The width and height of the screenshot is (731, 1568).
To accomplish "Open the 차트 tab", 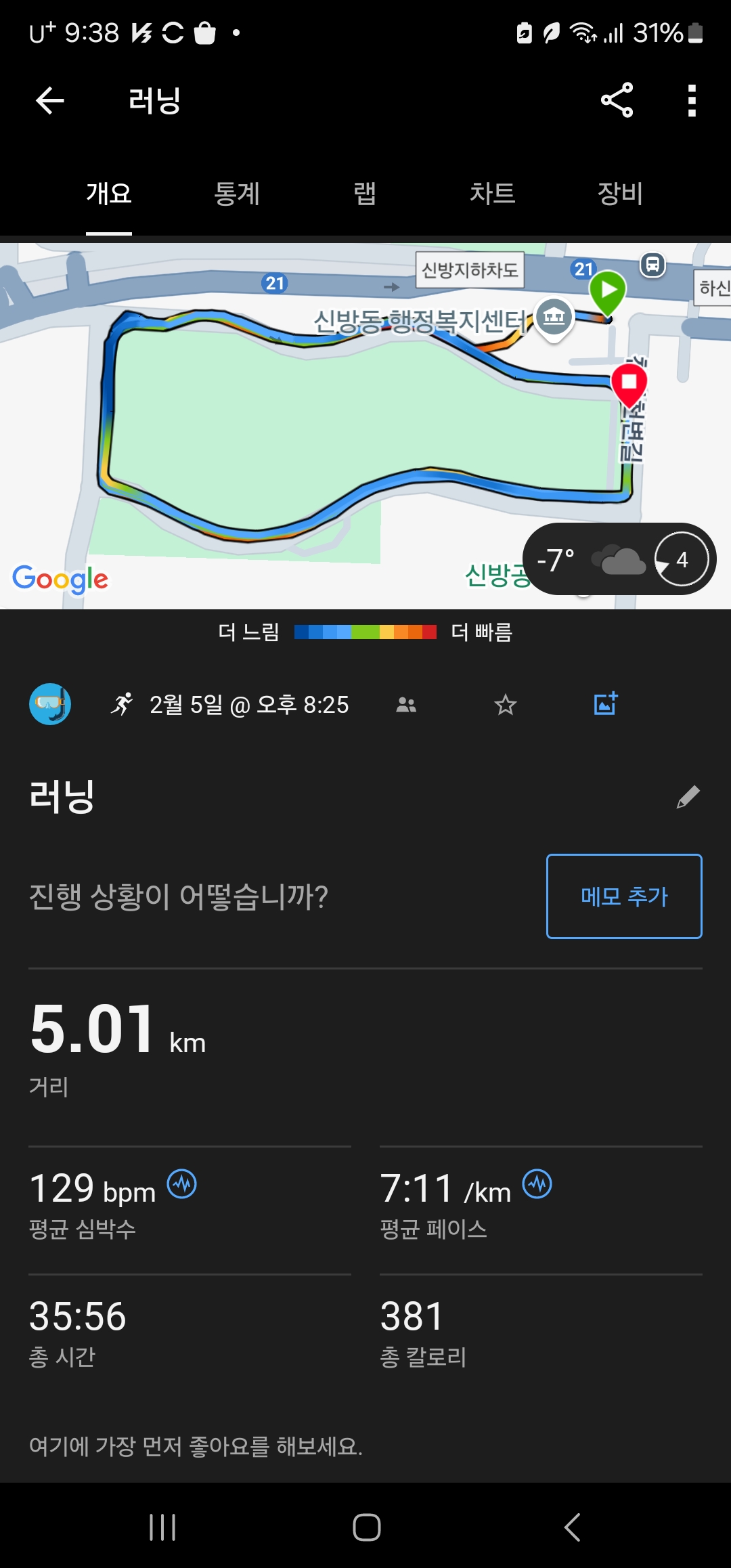I will click(492, 194).
